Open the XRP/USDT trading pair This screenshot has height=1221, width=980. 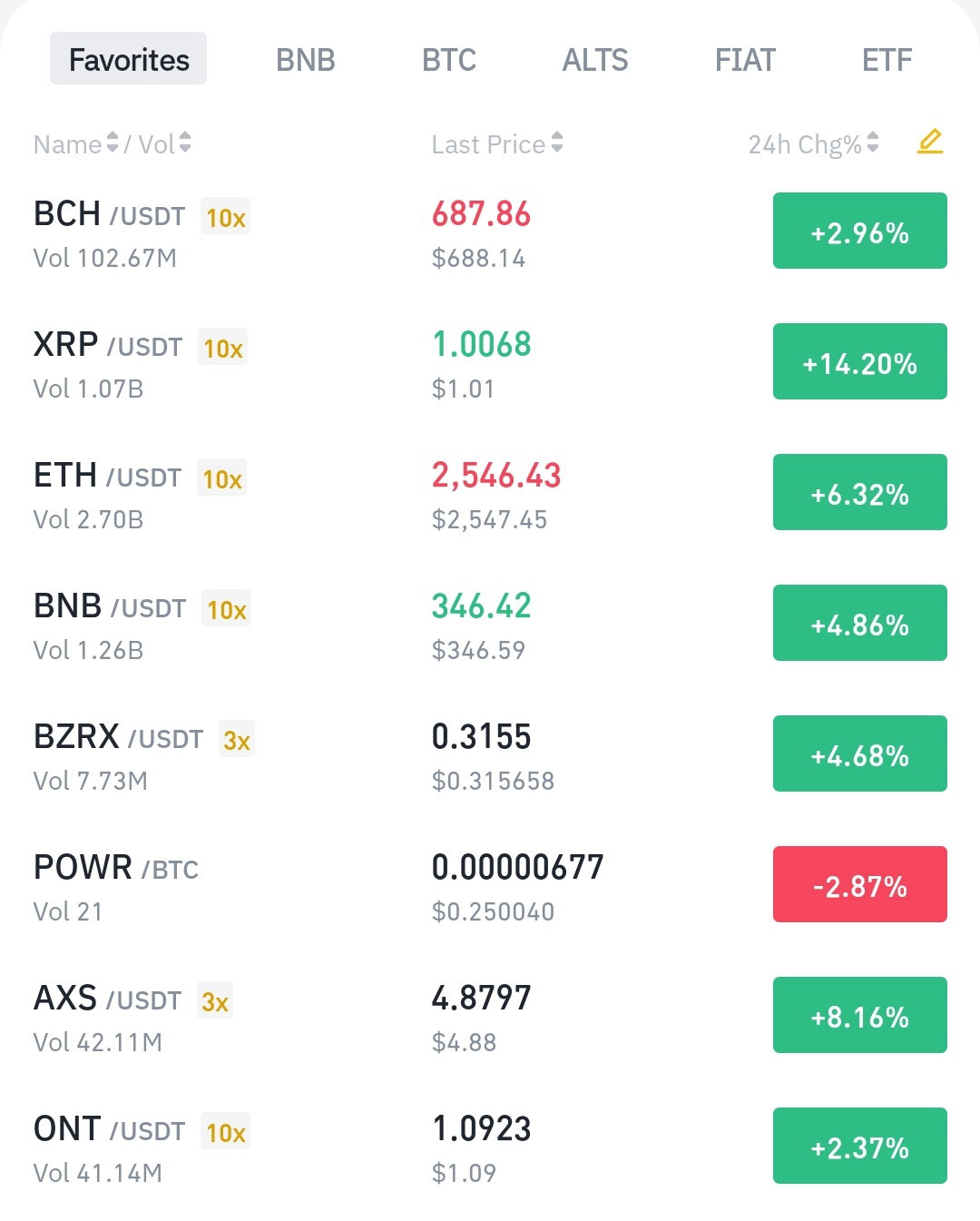tap(490, 365)
